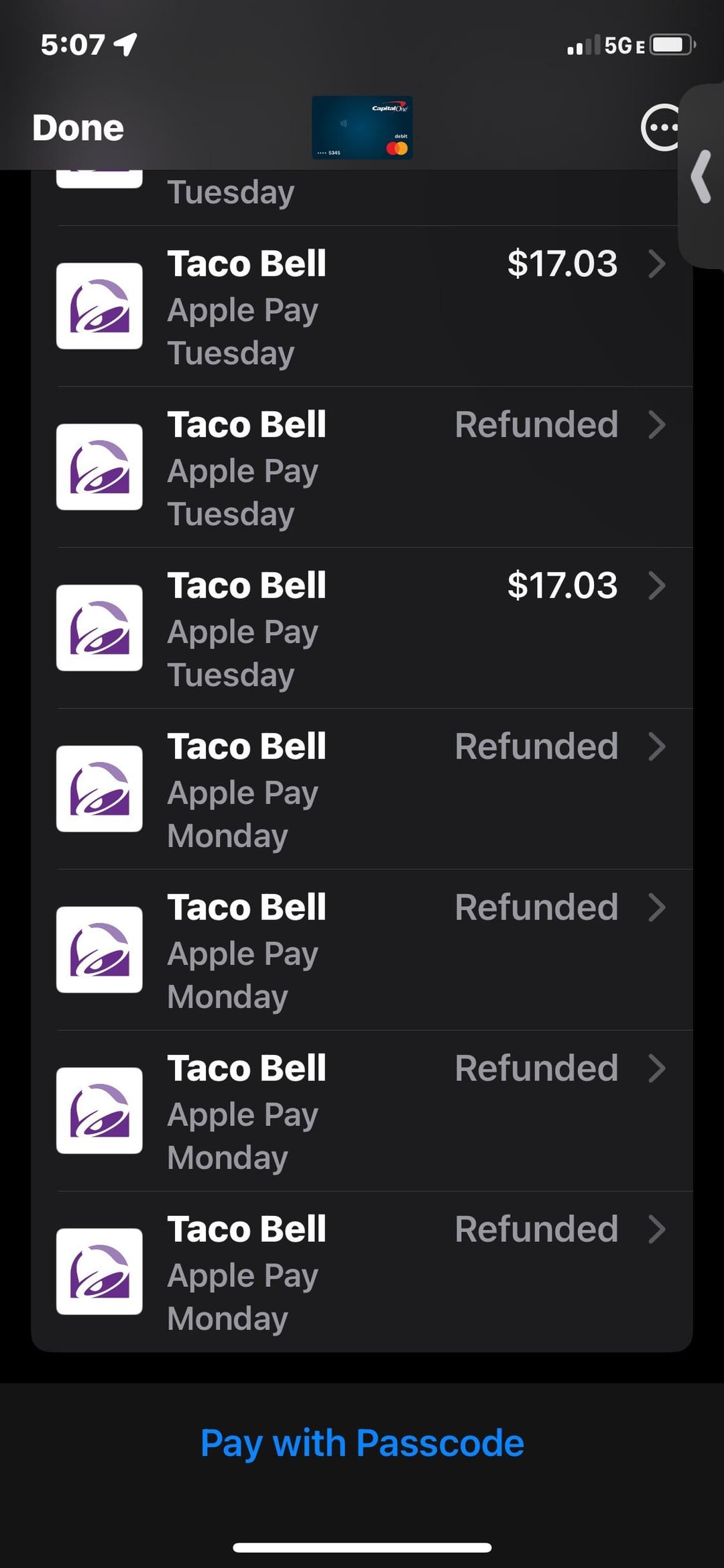Tap Done to close card details
This screenshot has width=724, height=1568.
point(78,127)
